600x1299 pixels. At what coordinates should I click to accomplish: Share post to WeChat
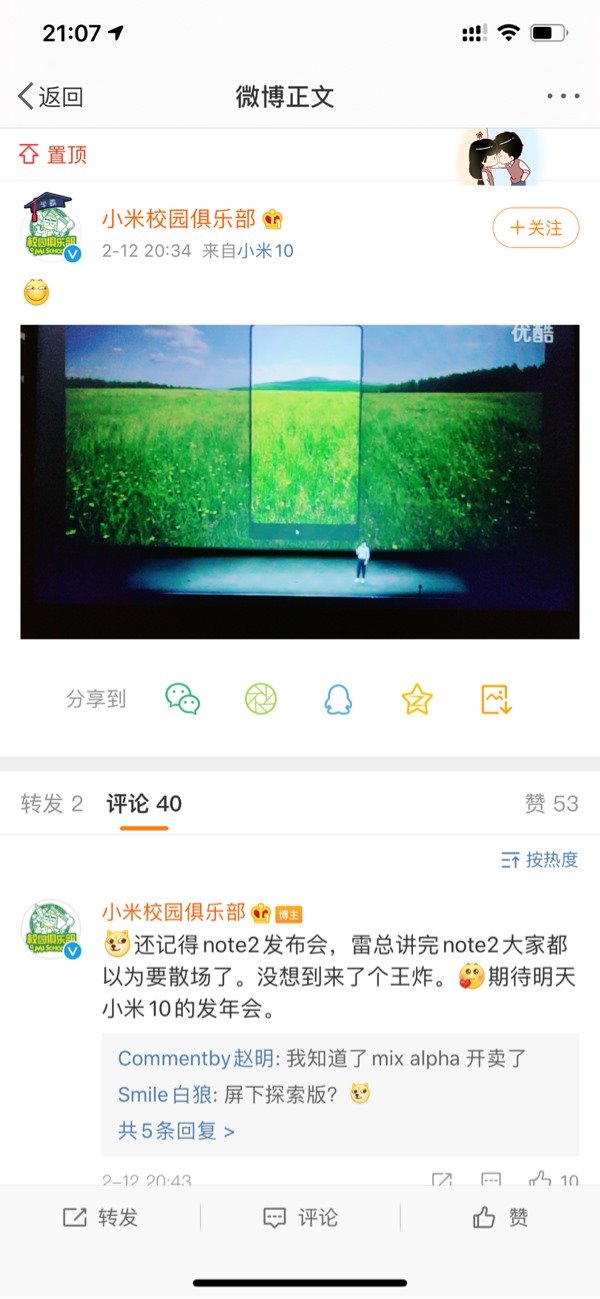183,699
